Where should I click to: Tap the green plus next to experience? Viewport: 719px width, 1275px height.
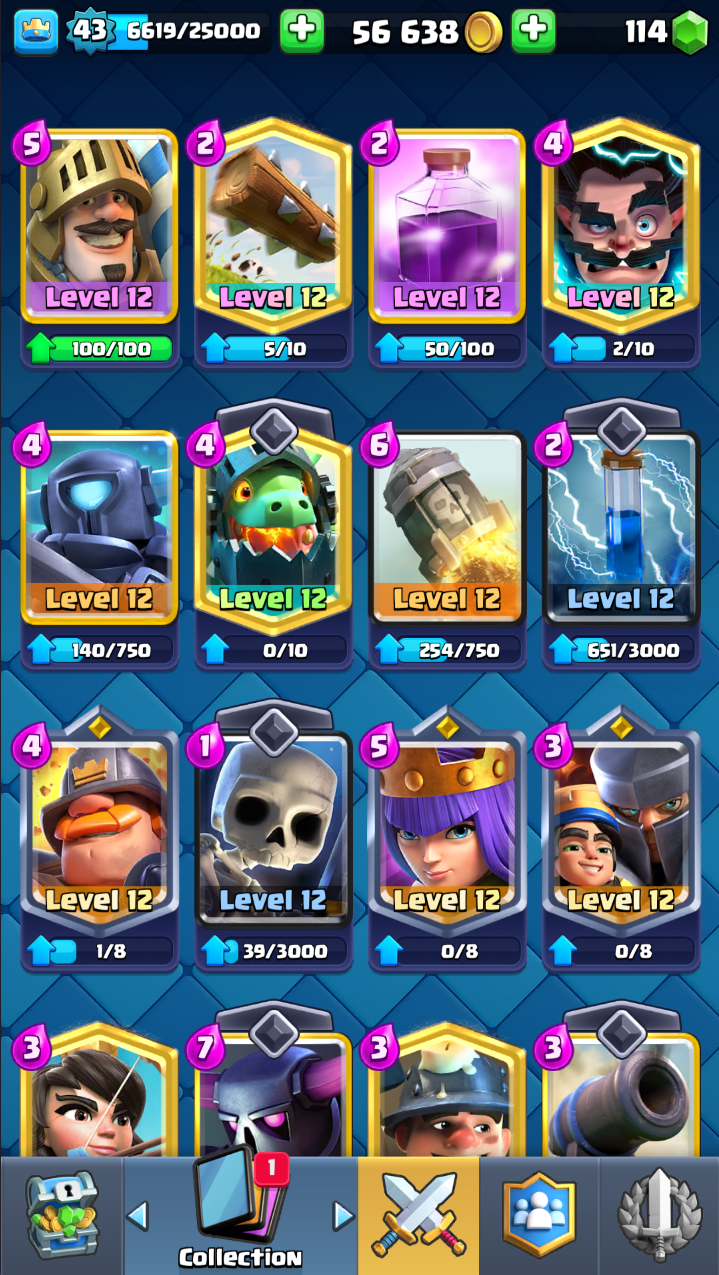tap(301, 31)
